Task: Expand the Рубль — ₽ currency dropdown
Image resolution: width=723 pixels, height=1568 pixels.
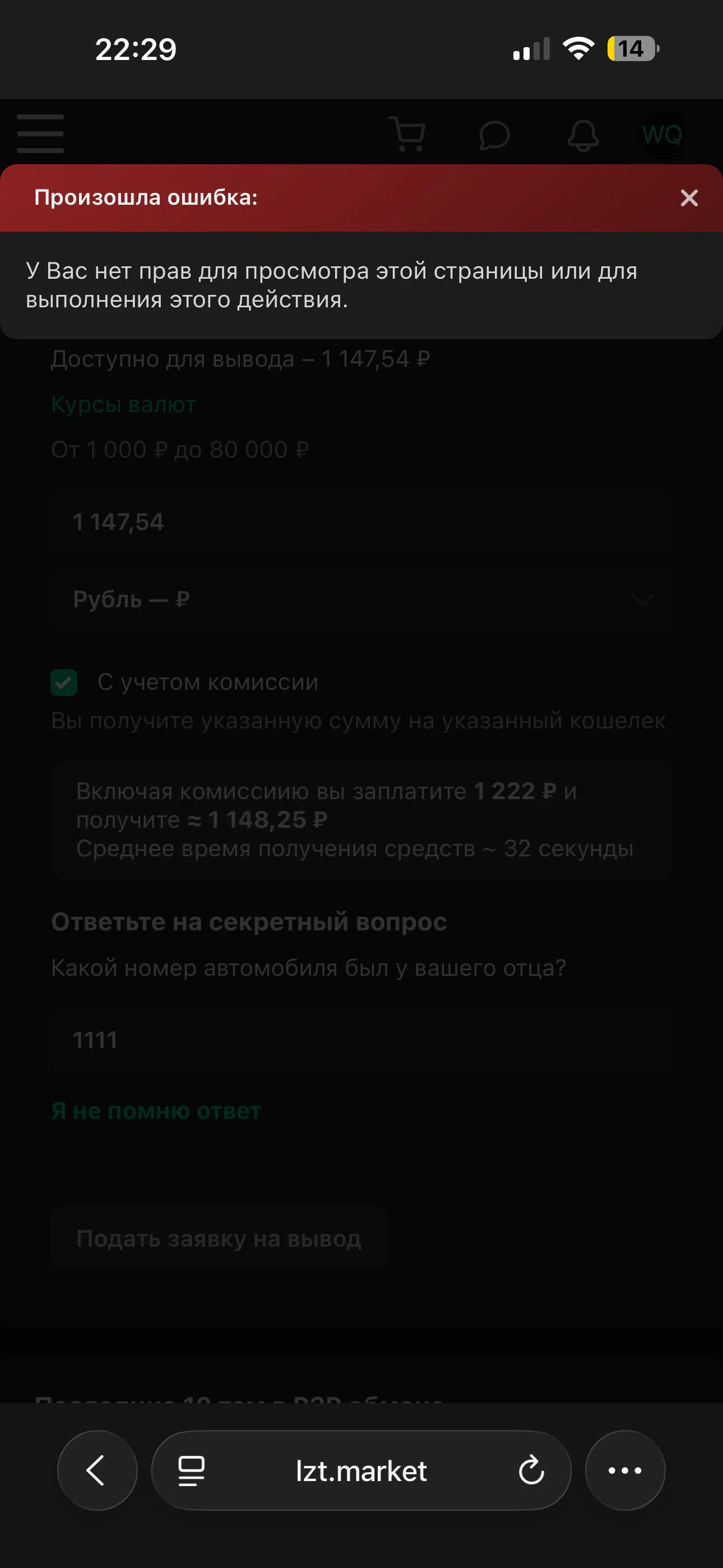Action: [x=361, y=599]
